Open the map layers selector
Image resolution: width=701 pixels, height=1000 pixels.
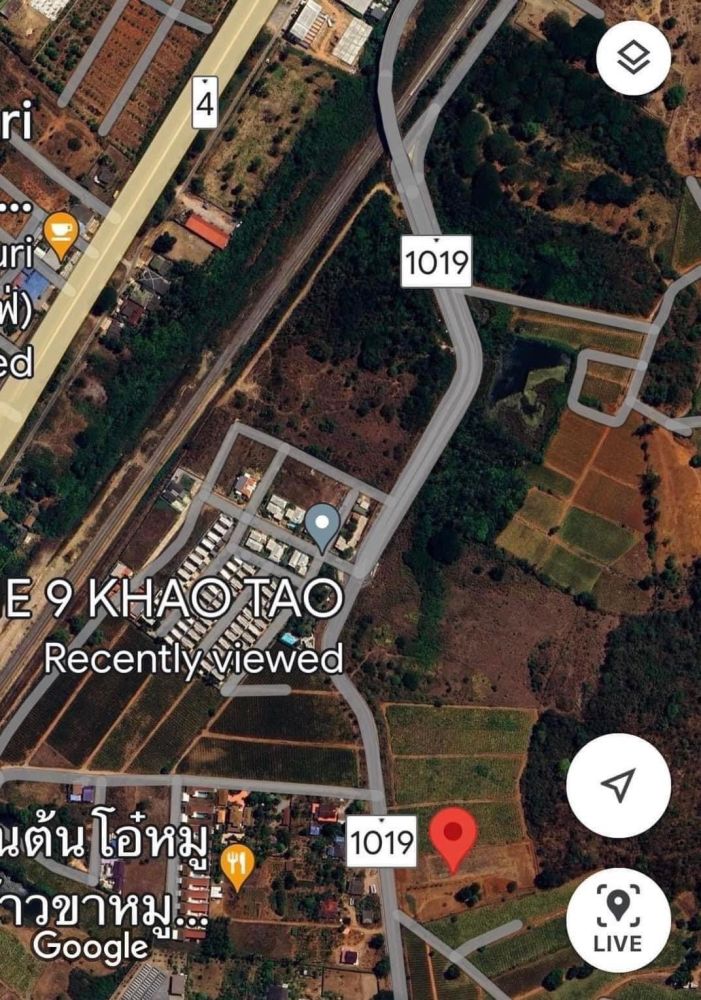[633, 59]
